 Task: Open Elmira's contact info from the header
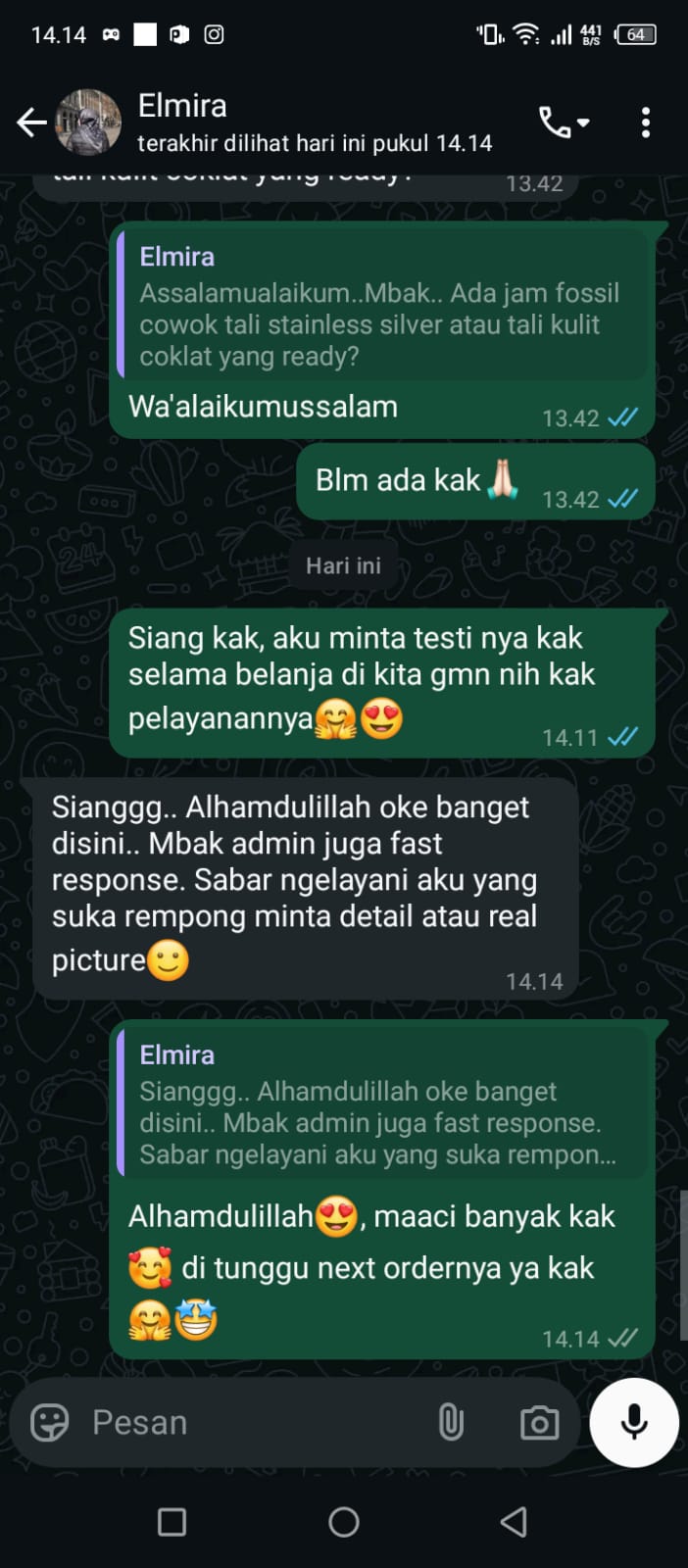pyautogui.click(x=314, y=122)
